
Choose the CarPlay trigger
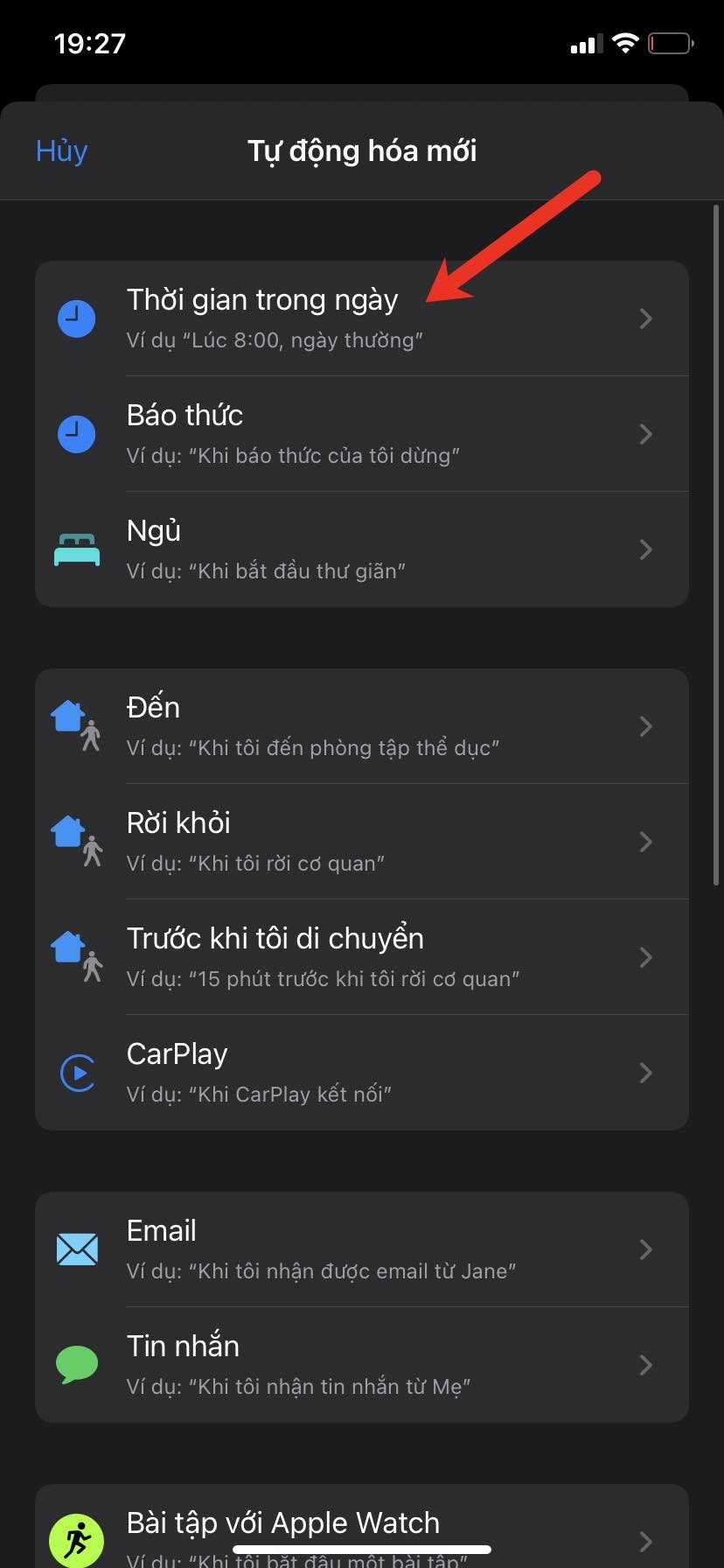point(361,1073)
